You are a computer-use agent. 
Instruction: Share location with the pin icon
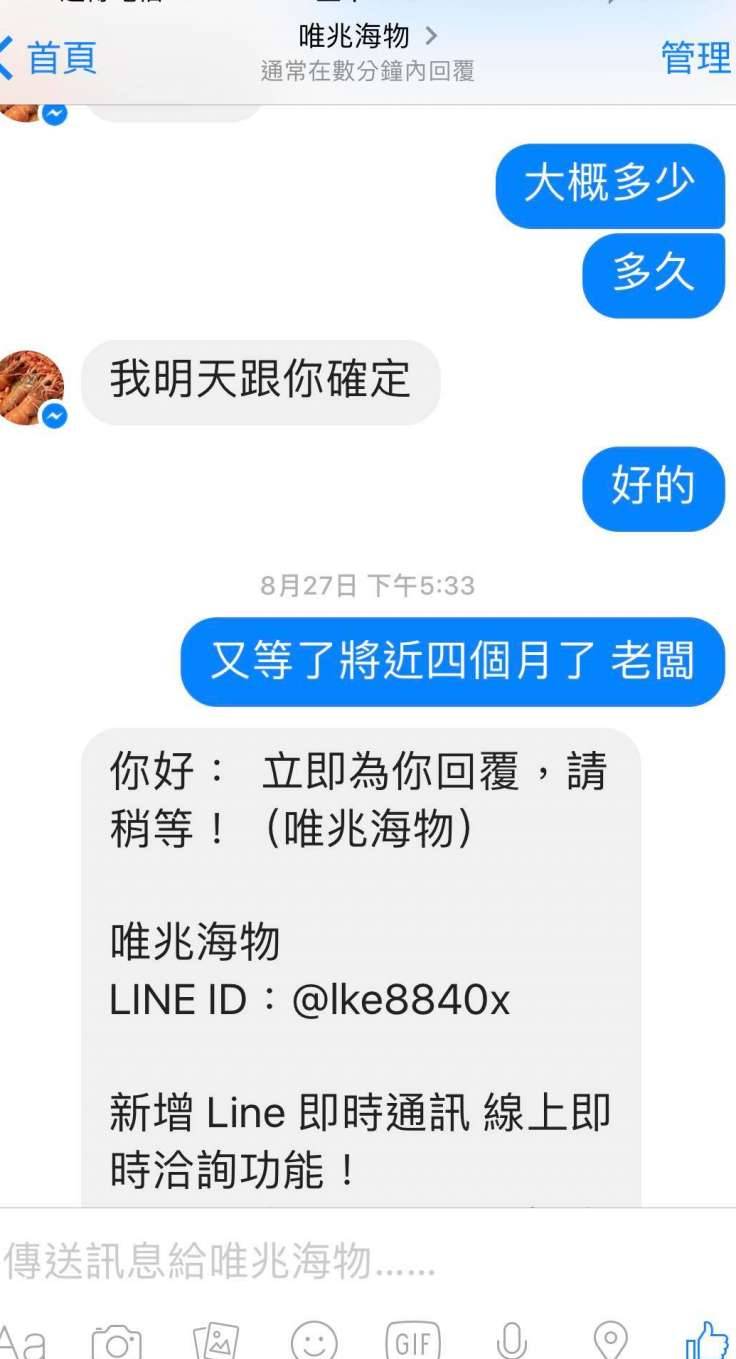[610, 1341]
